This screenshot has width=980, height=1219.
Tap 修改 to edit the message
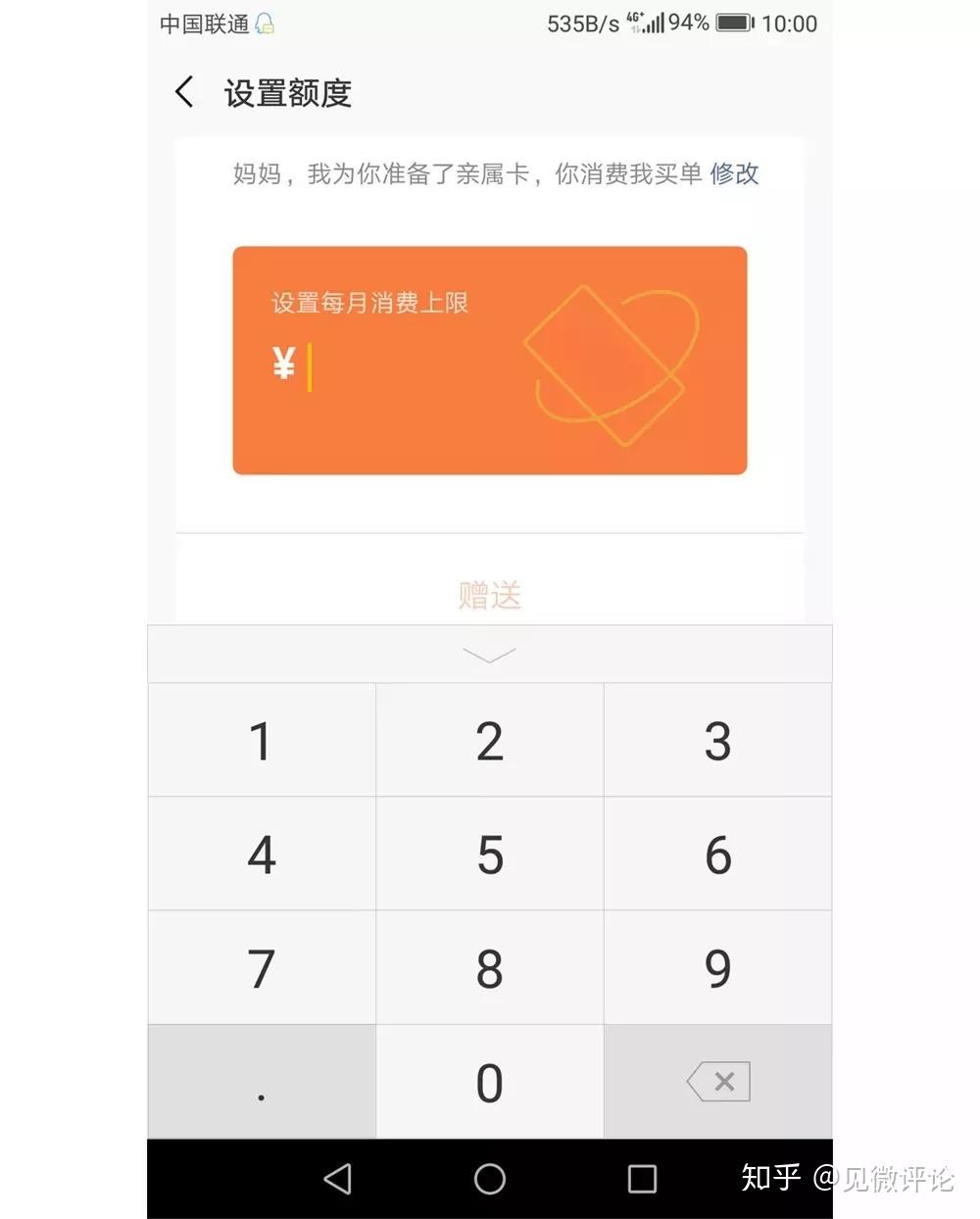(x=734, y=174)
